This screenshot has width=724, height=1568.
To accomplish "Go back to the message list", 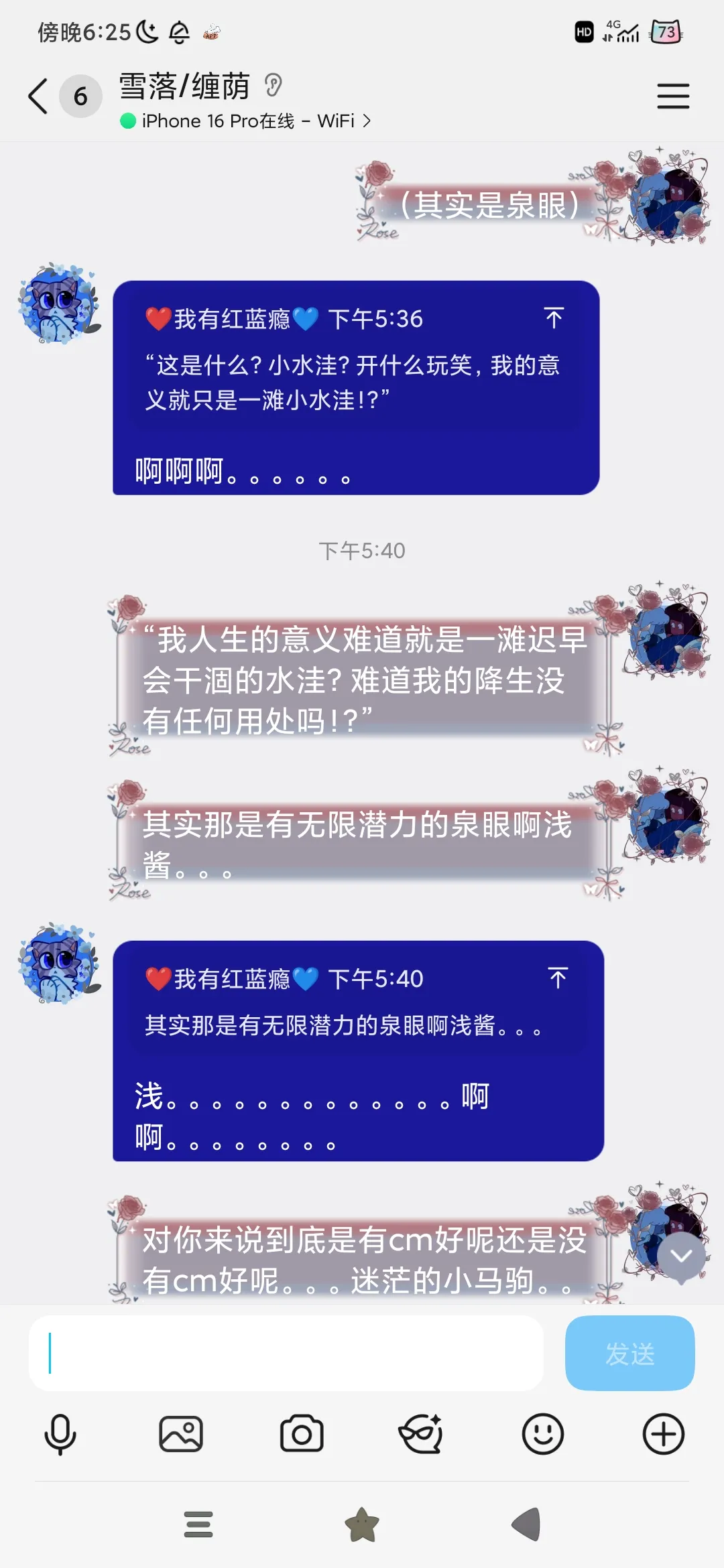I will (38, 96).
